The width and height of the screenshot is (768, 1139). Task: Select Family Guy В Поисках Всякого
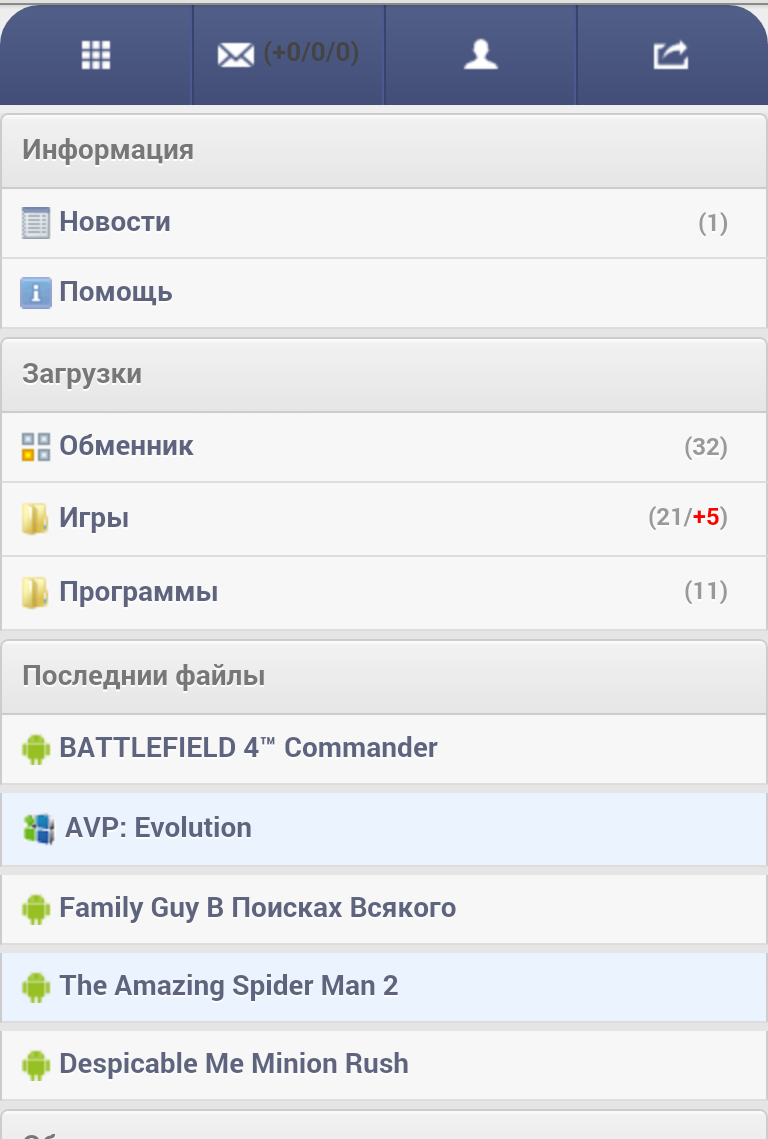click(257, 908)
